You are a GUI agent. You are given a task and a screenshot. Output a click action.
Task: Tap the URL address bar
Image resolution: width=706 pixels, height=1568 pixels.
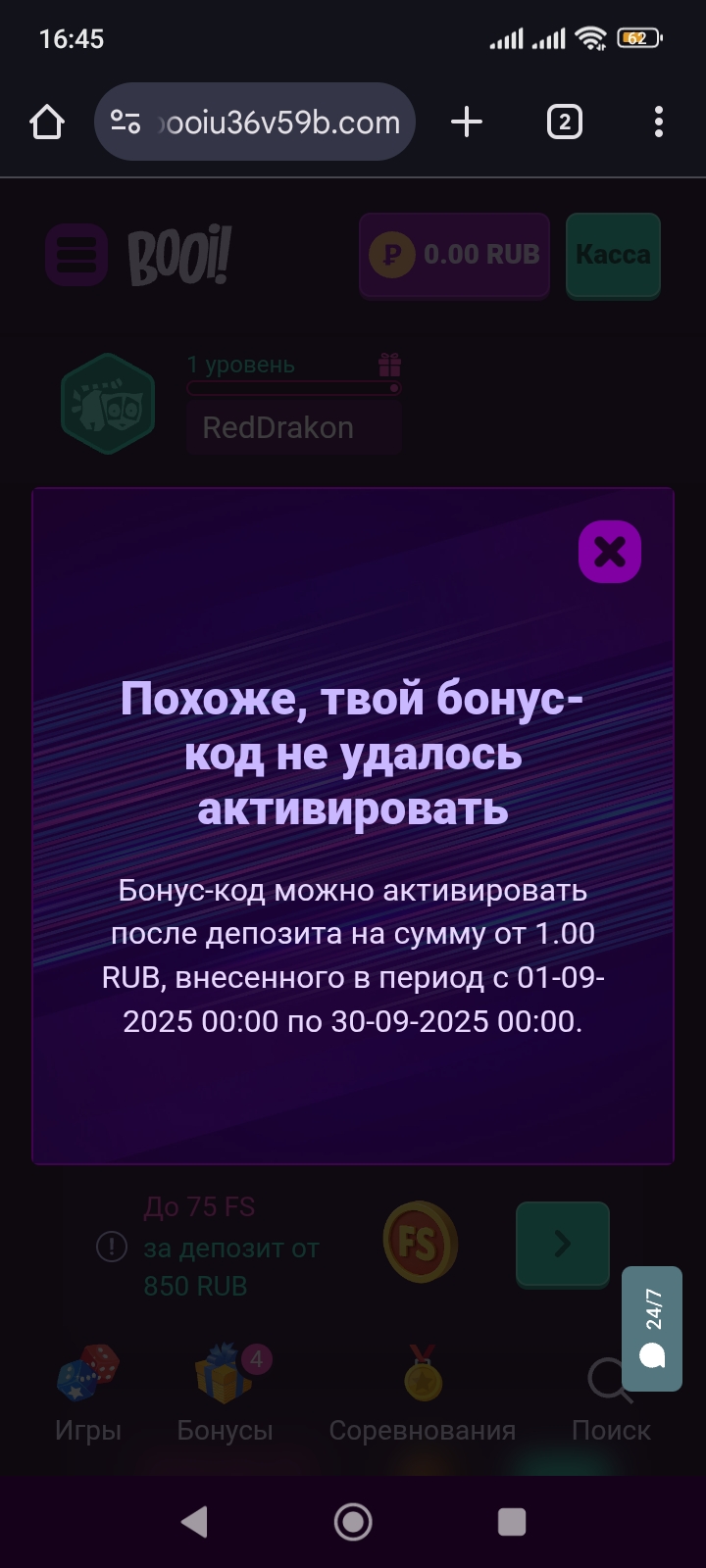click(x=255, y=122)
